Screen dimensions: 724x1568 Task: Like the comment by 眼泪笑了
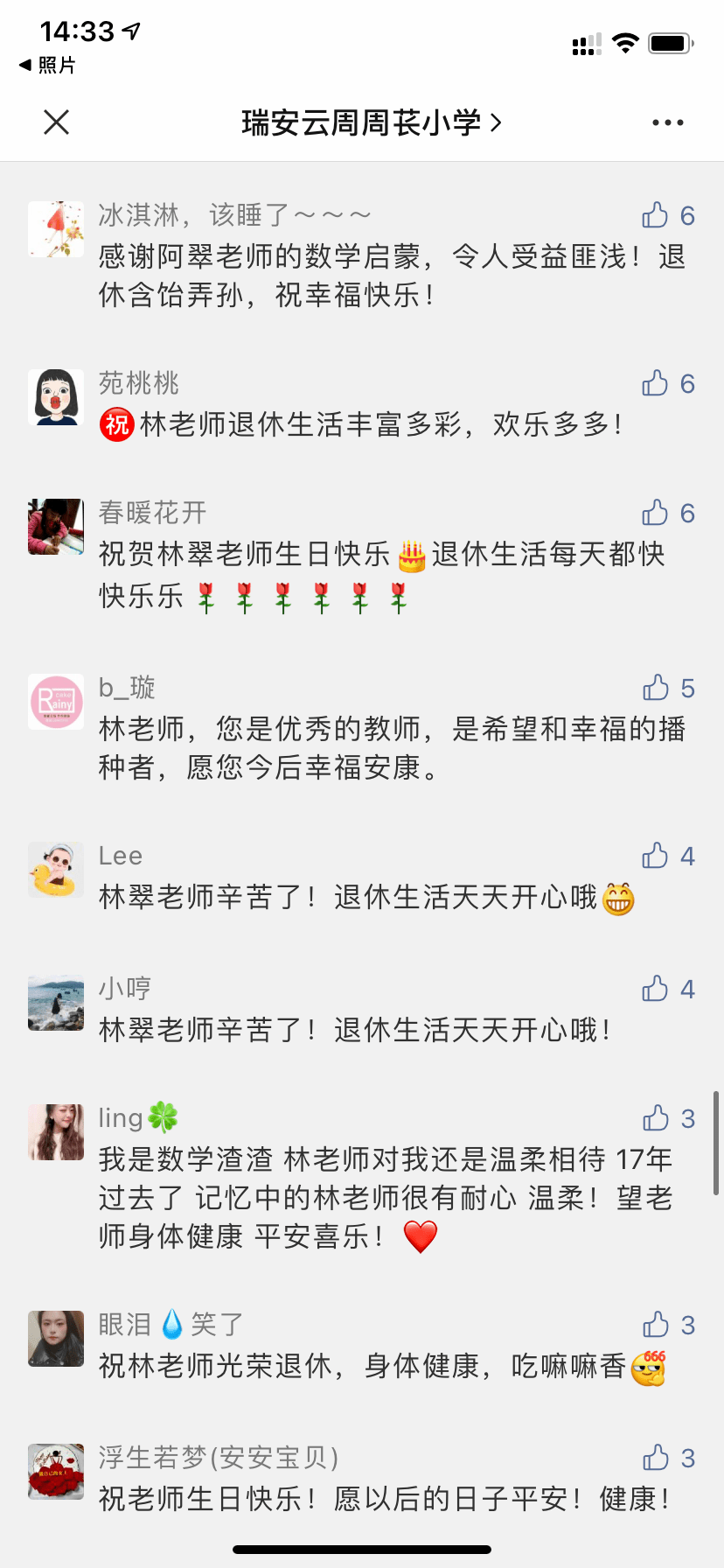(656, 1325)
